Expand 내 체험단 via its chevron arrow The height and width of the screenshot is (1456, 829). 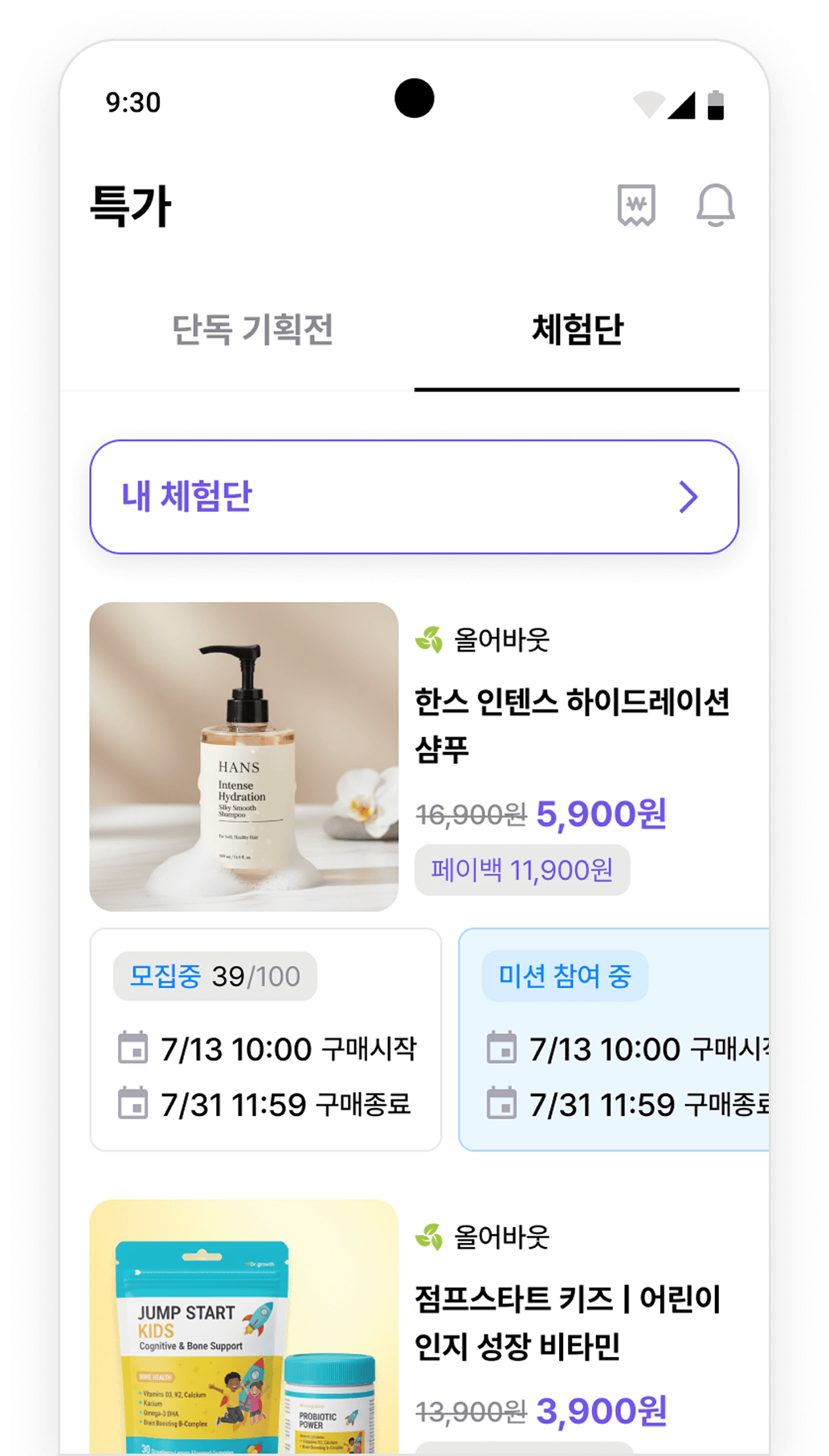[x=688, y=498]
